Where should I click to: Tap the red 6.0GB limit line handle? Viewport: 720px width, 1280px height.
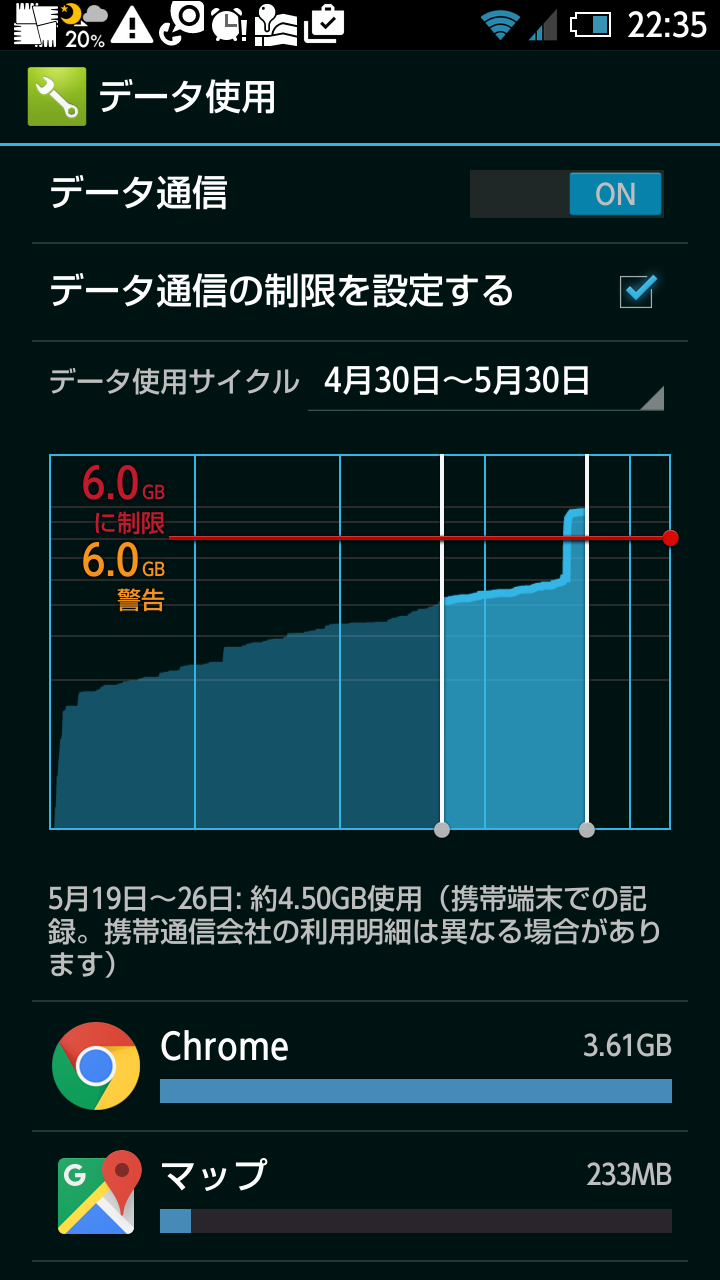click(x=670, y=538)
